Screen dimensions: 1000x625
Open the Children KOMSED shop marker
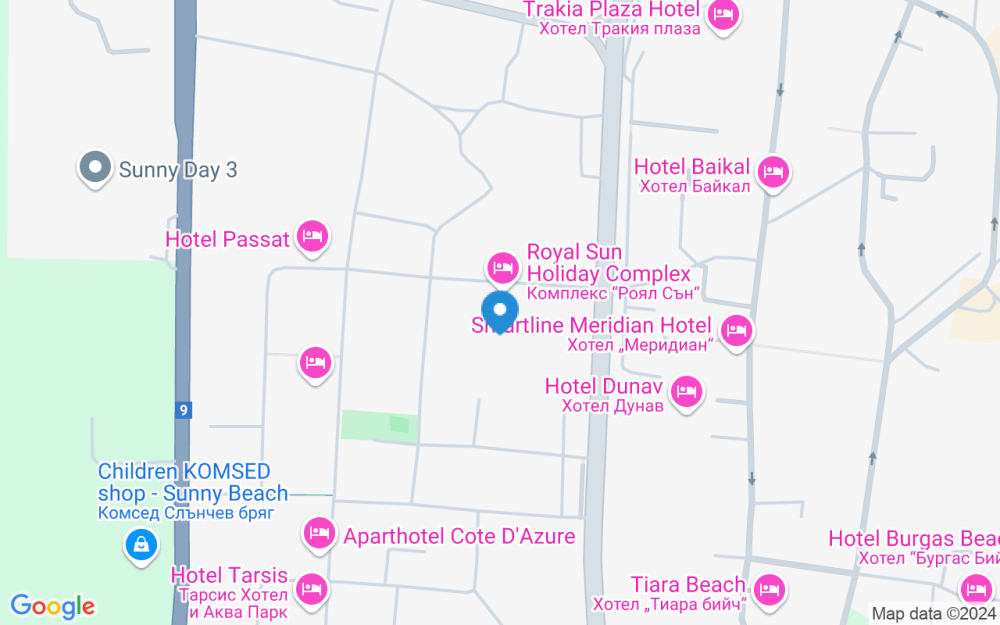(141, 546)
